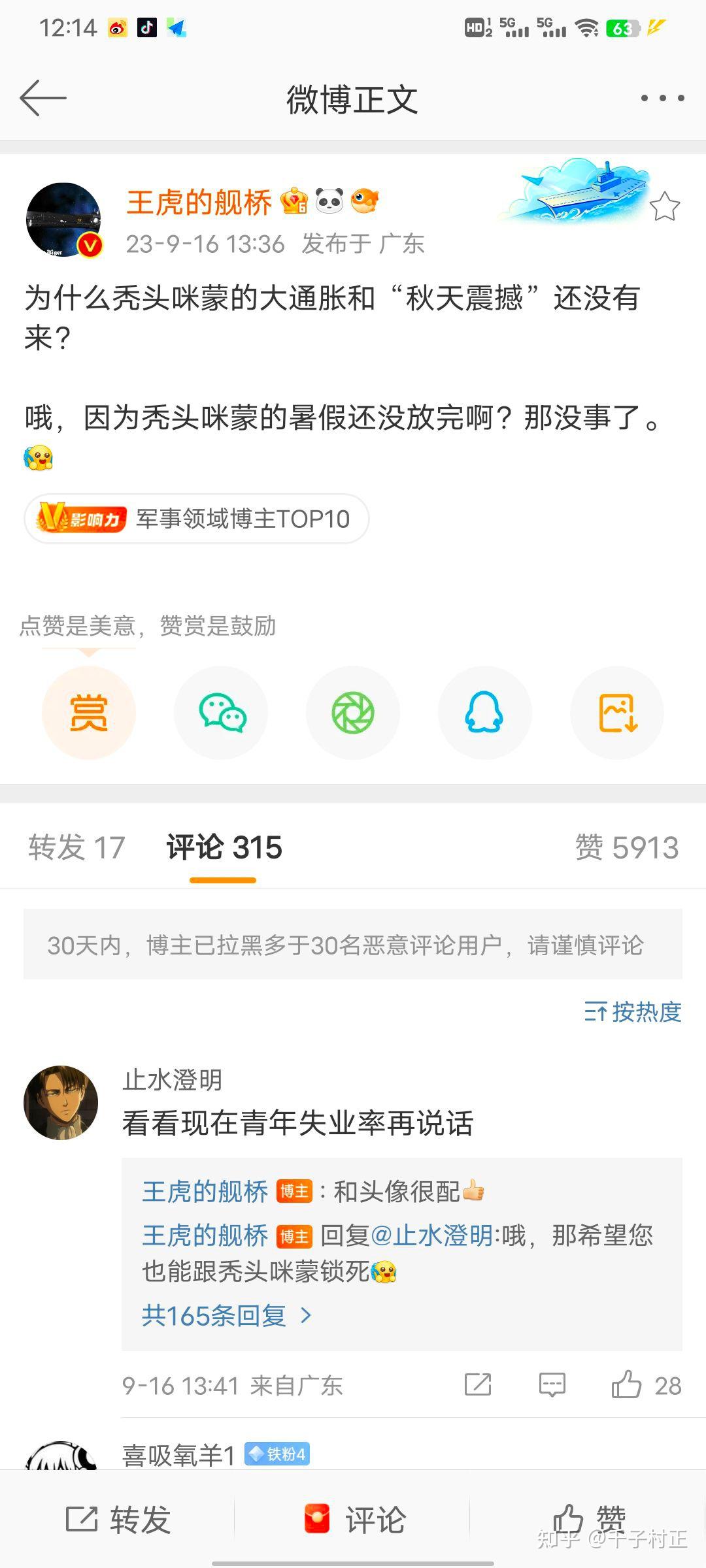Open the 军事领域博主TOP10 influence badge
Screen dimensions: 706x1568
coord(196,519)
